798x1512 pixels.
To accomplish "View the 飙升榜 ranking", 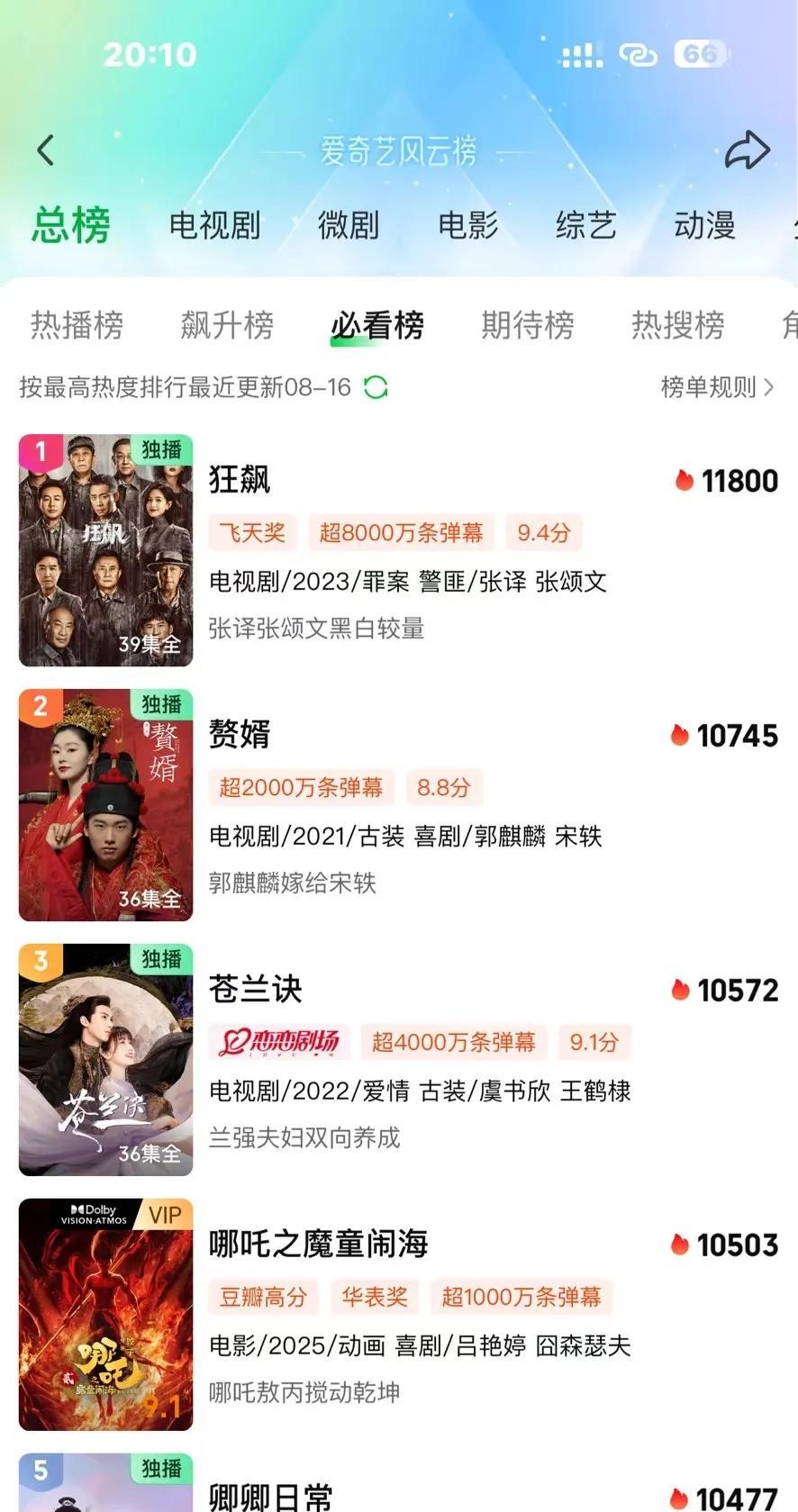I will tap(227, 325).
